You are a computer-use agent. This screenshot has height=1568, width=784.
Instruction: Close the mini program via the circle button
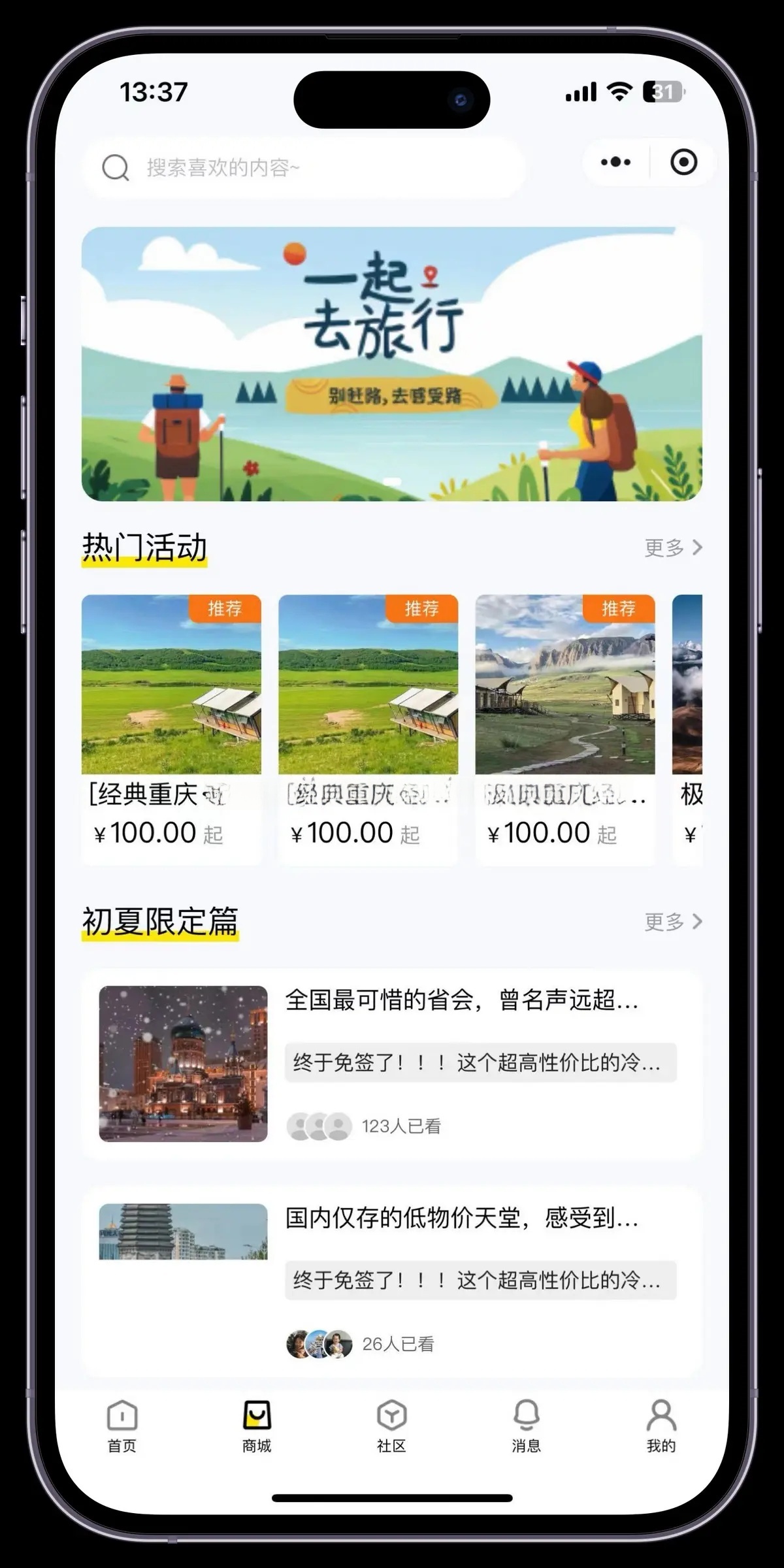pyautogui.click(x=683, y=162)
